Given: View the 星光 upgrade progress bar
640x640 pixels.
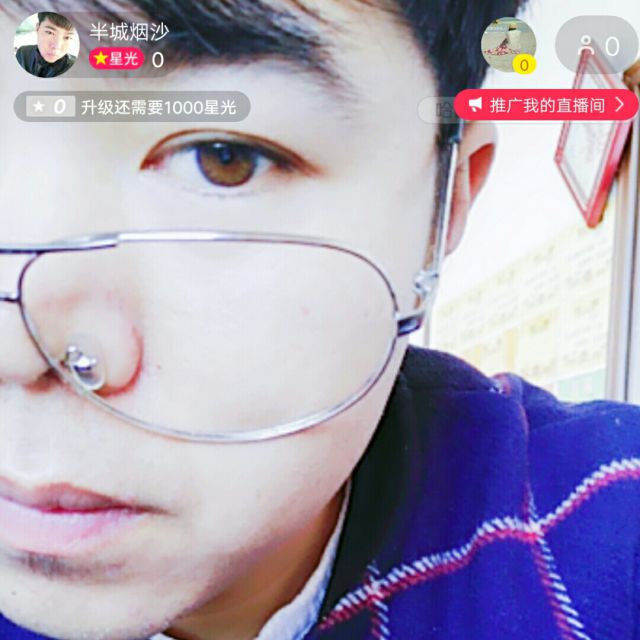Looking at the screenshot, I should pos(132,106).
